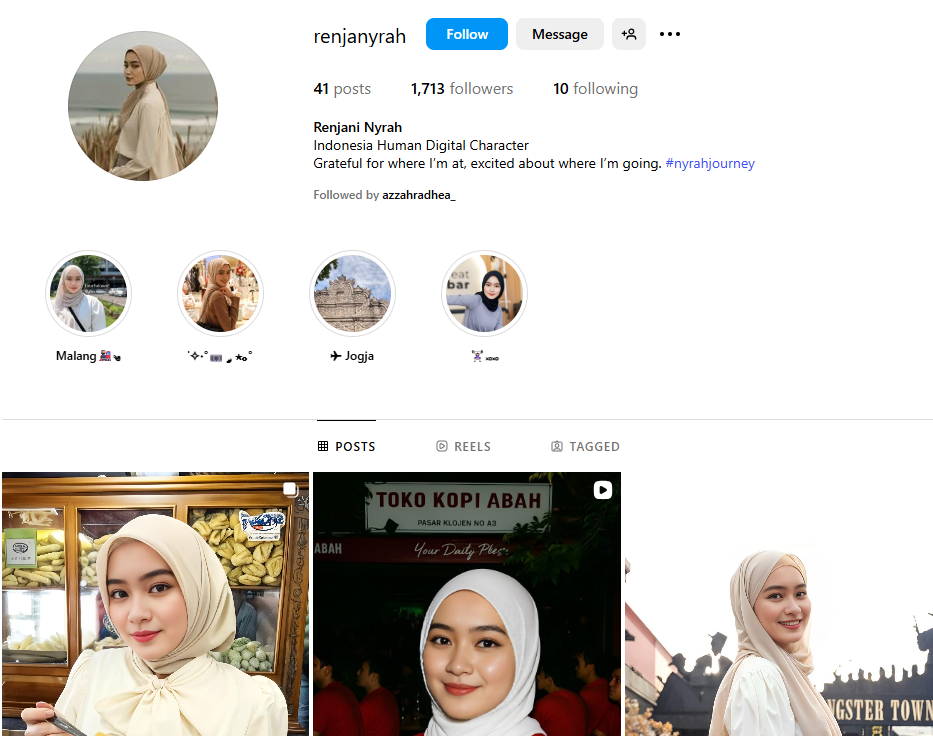Open azzahradhea_ profile from Followed by
The width and height of the screenshot is (933, 736).
click(x=418, y=195)
